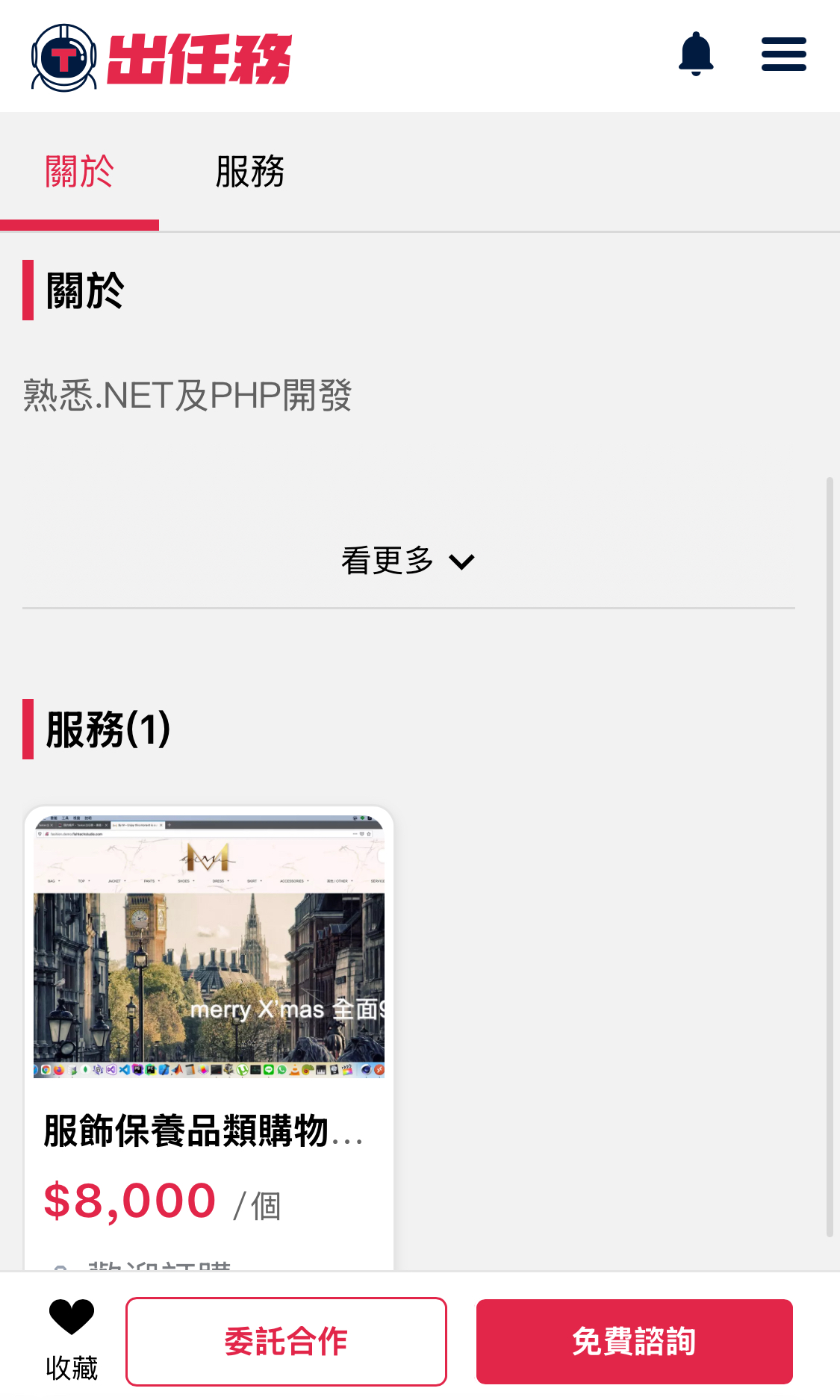Screen dimensions: 840x1400
Task: Open the hamburger menu
Action: tap(783, 55)
